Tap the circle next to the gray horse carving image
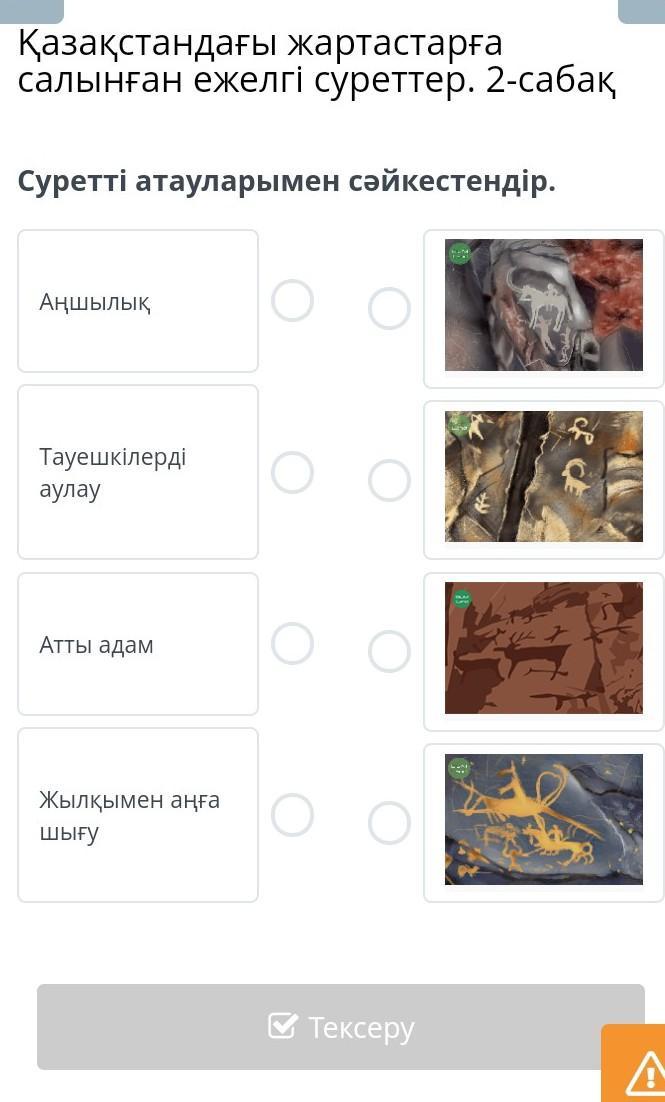The image size is (665, 1102). point(389,309)
